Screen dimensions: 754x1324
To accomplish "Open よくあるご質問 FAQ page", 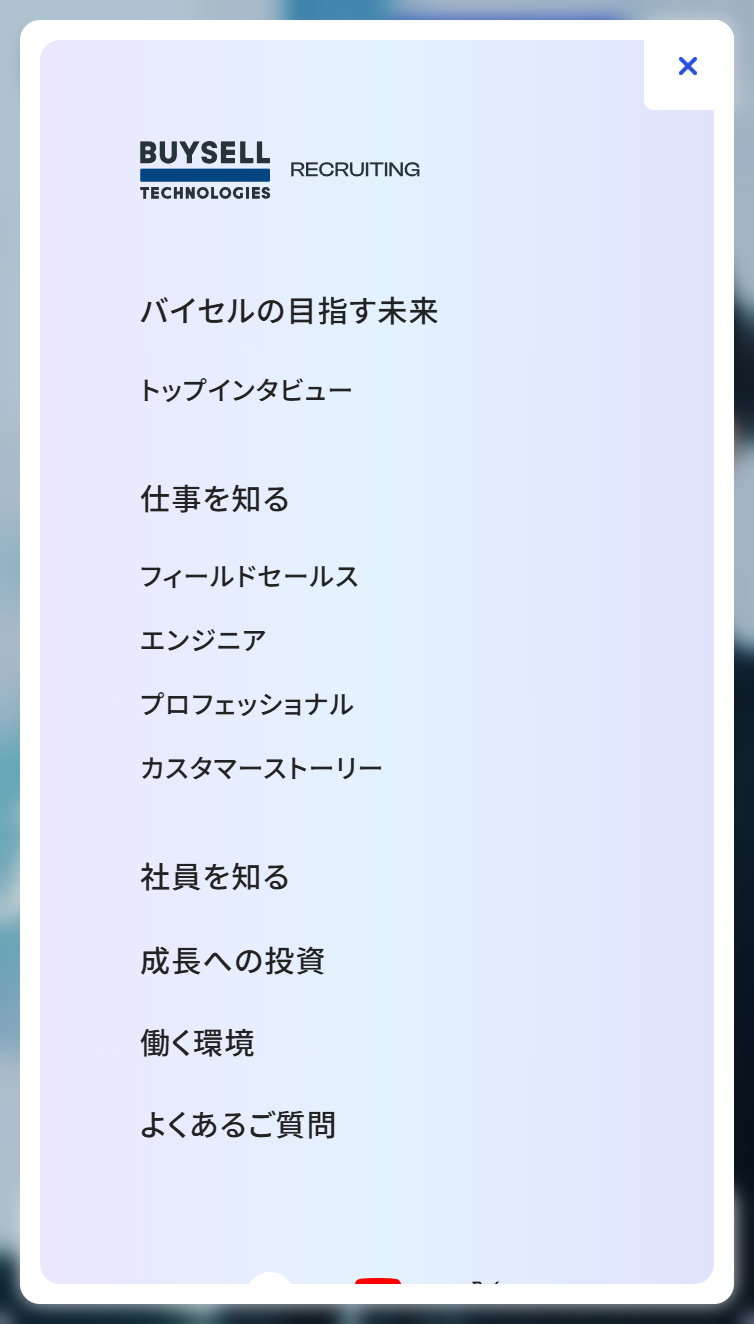I will 238,1124.
